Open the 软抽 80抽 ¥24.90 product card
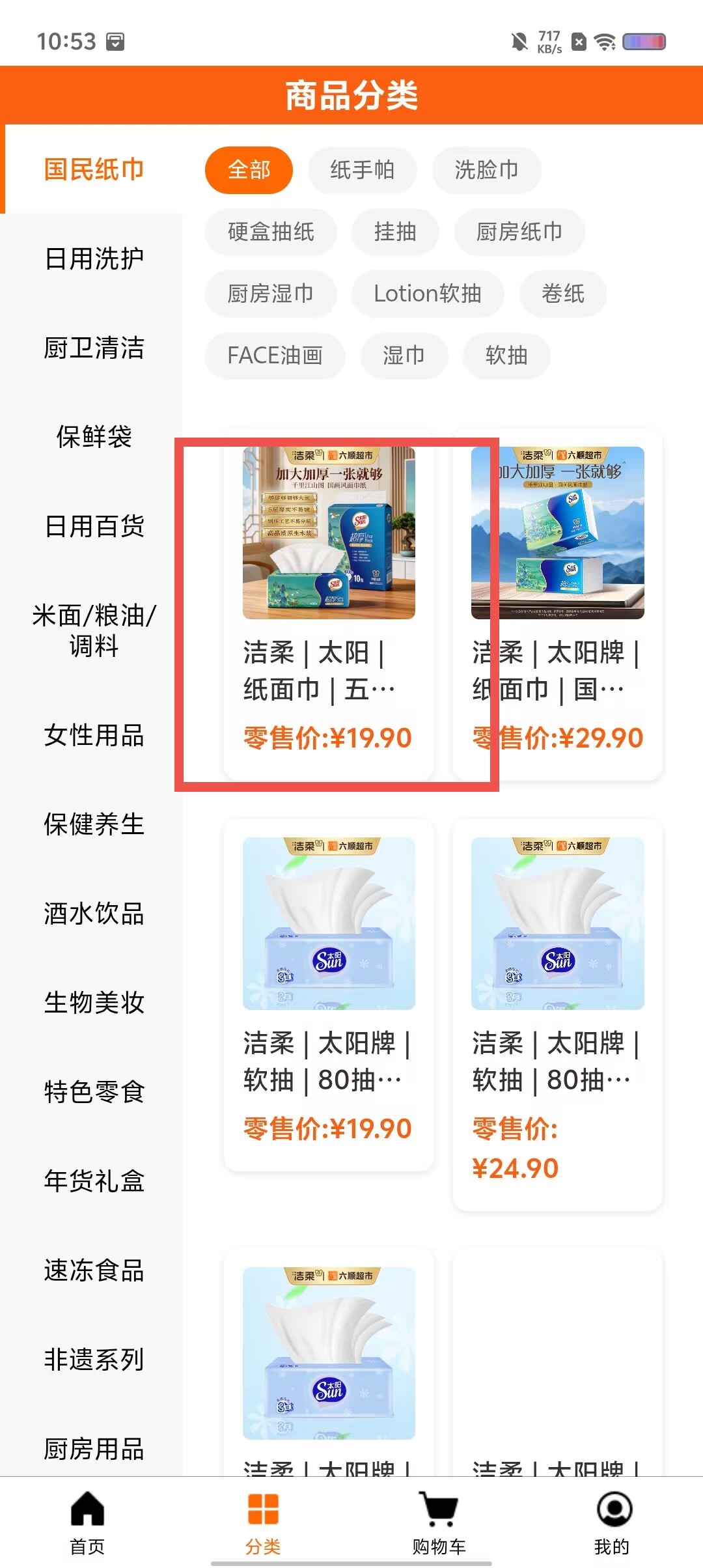Viewport: 703px width, 1568px height. [558, 1015]
